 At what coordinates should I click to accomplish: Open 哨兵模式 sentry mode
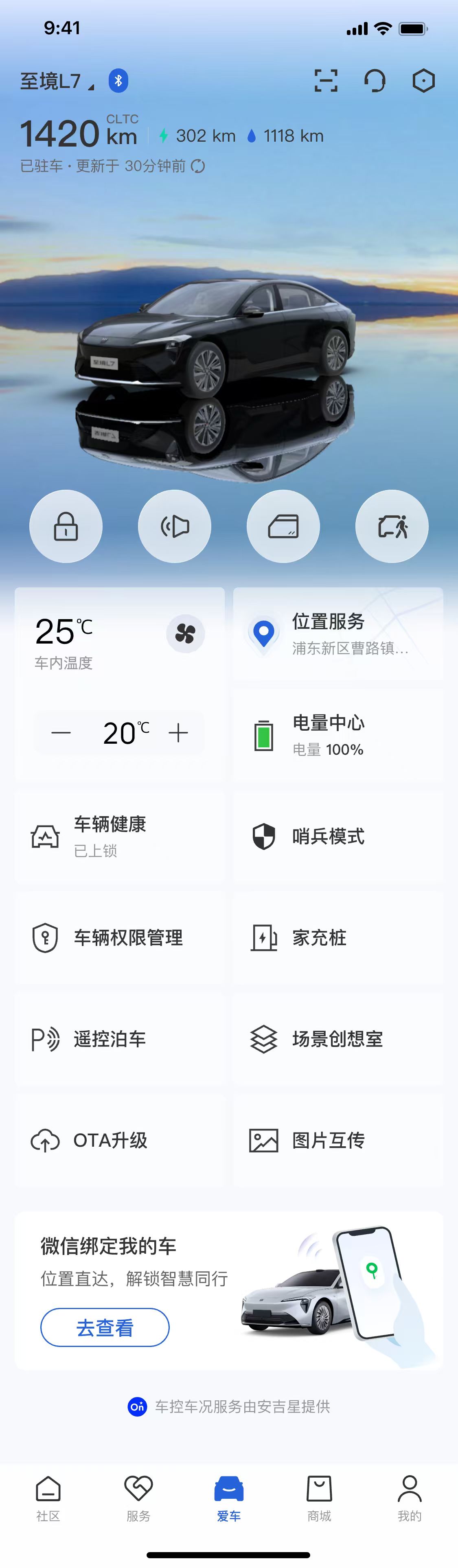tap(338, 837)
